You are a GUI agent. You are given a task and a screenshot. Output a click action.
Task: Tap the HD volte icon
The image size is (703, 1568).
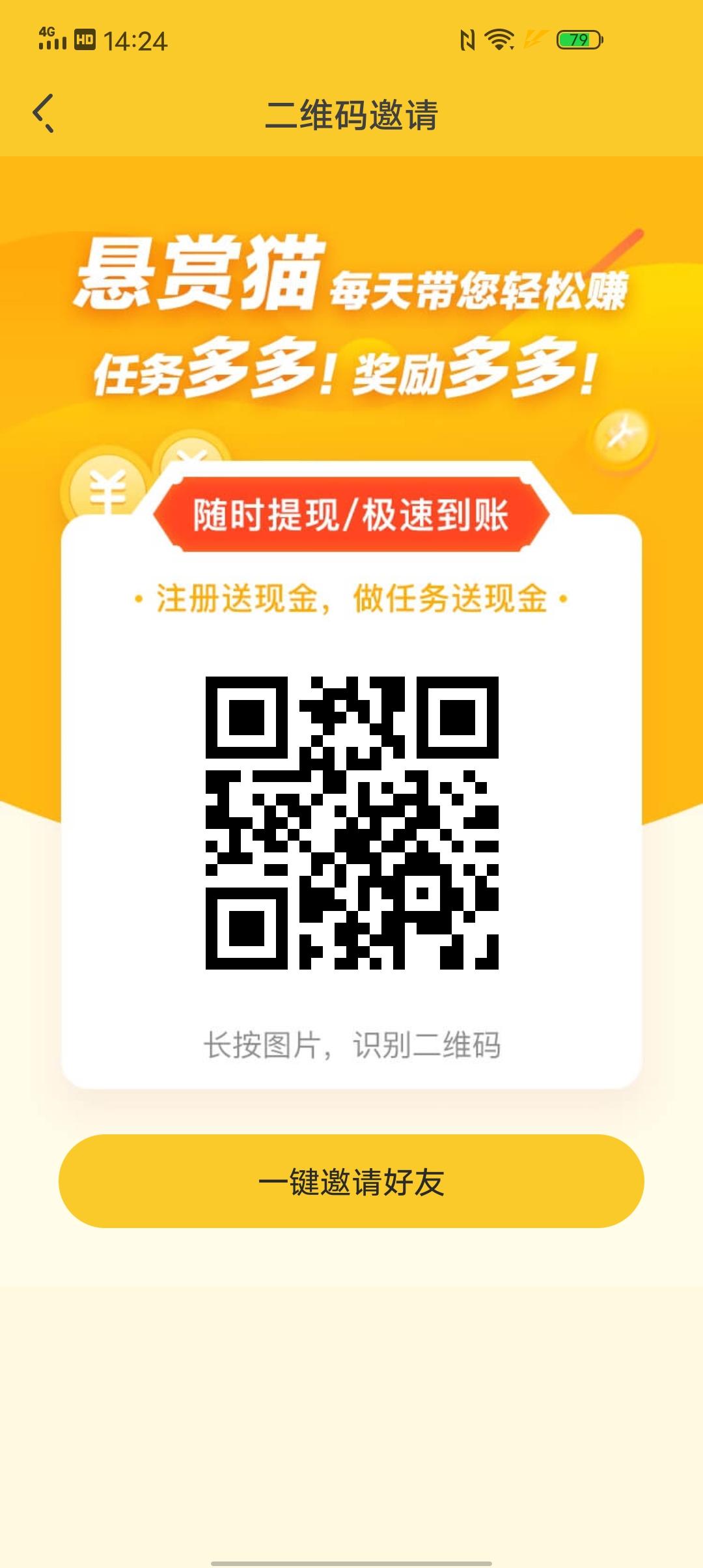pyautogui.click(x=86, y=39)
